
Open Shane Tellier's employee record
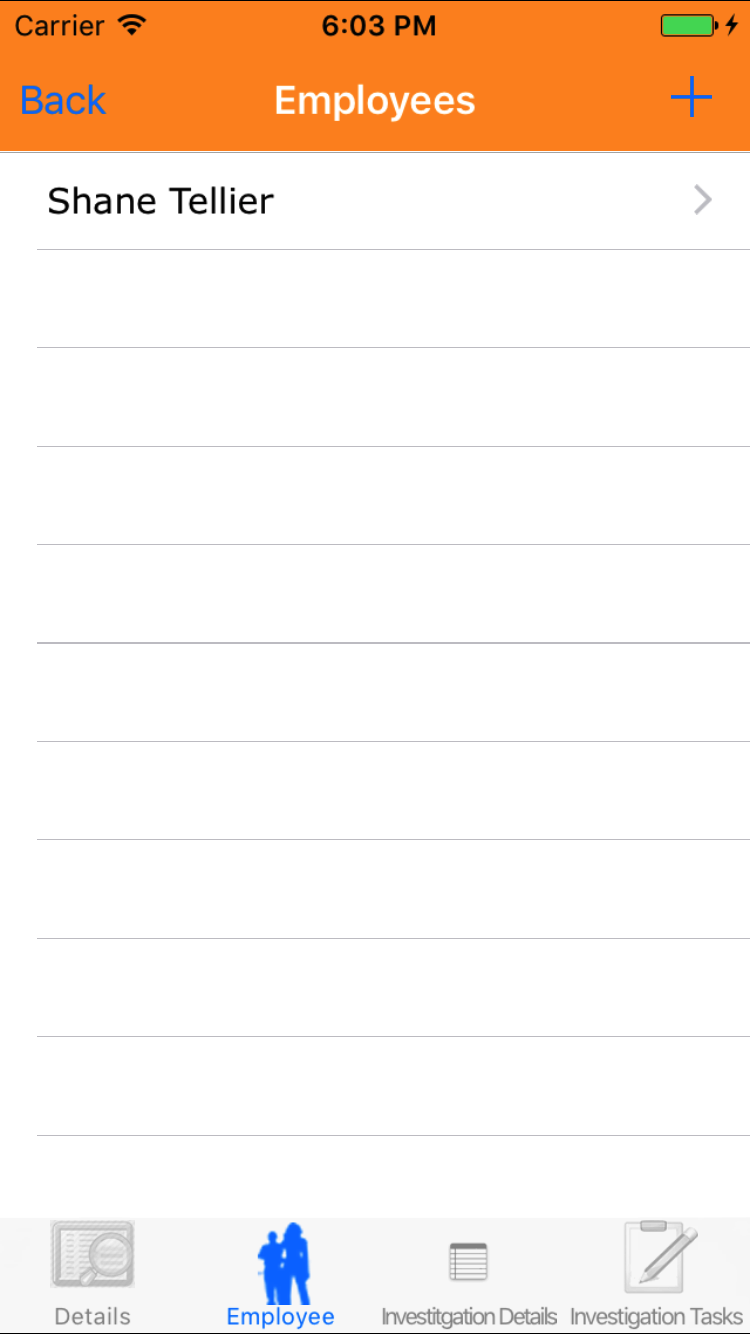point(375,201)
